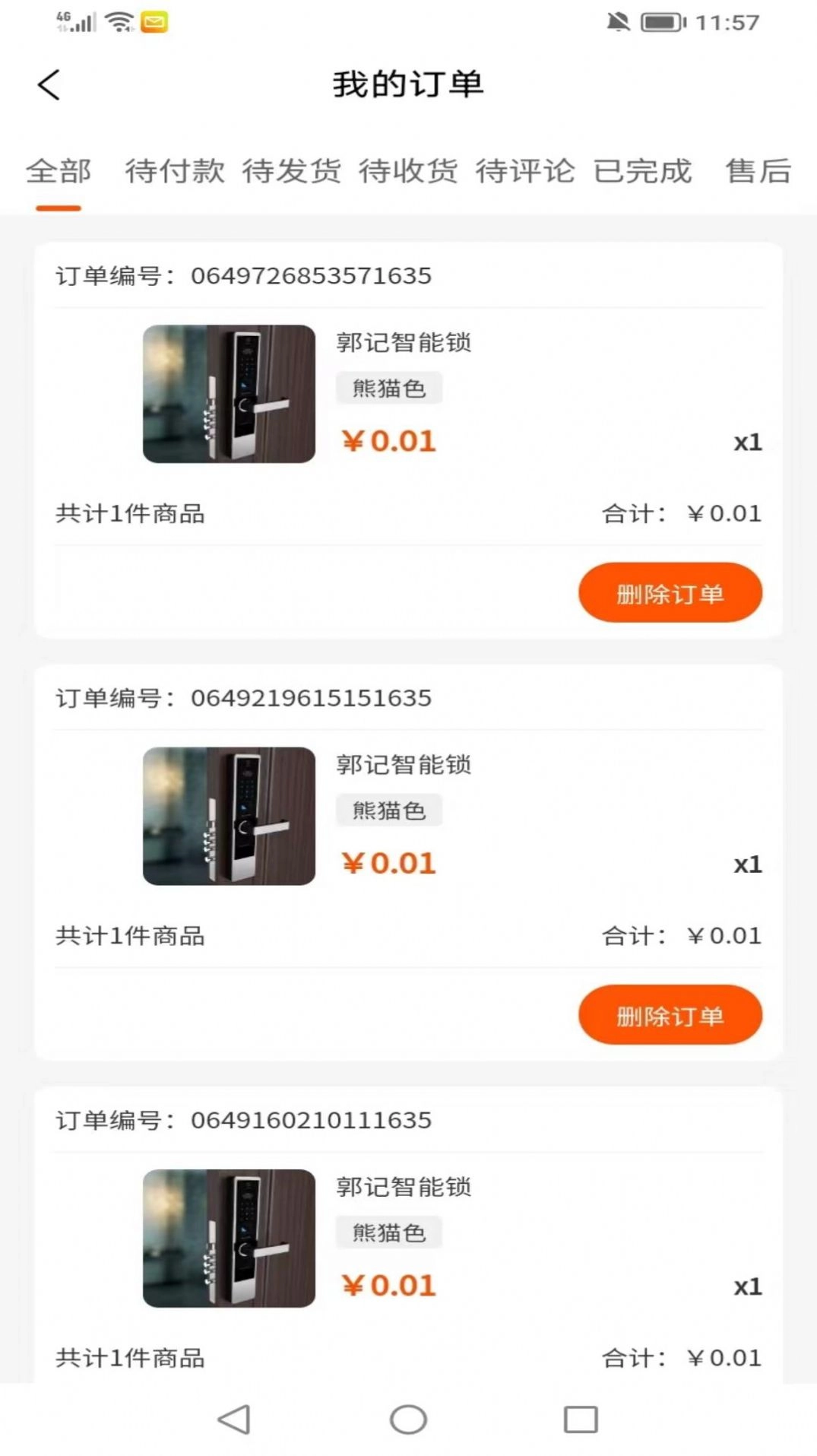Tap the first 郭记智能锁 product image
Viewport: 817px width, 1456px height.
pyautogui.click(x=227, y=393)
